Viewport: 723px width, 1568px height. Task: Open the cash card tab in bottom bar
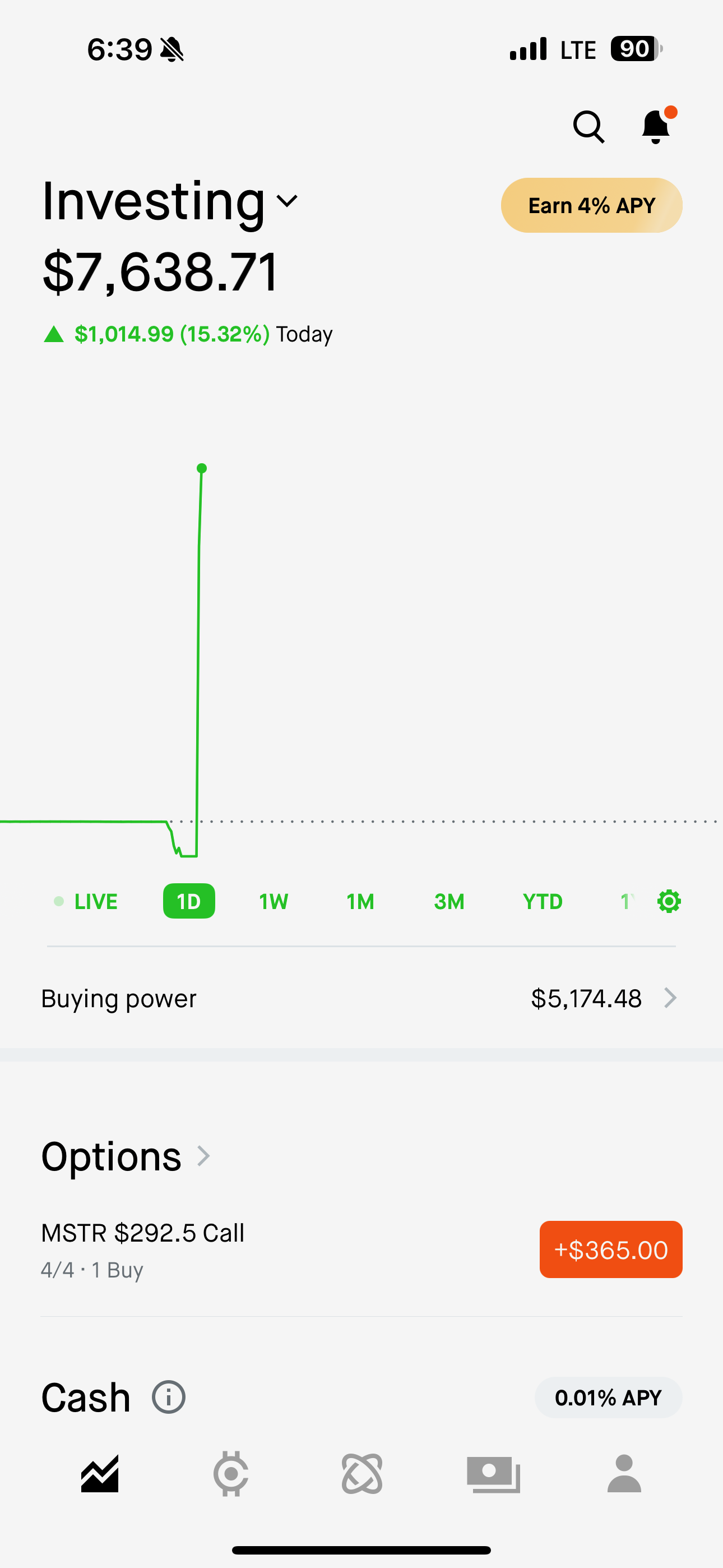493,1474
